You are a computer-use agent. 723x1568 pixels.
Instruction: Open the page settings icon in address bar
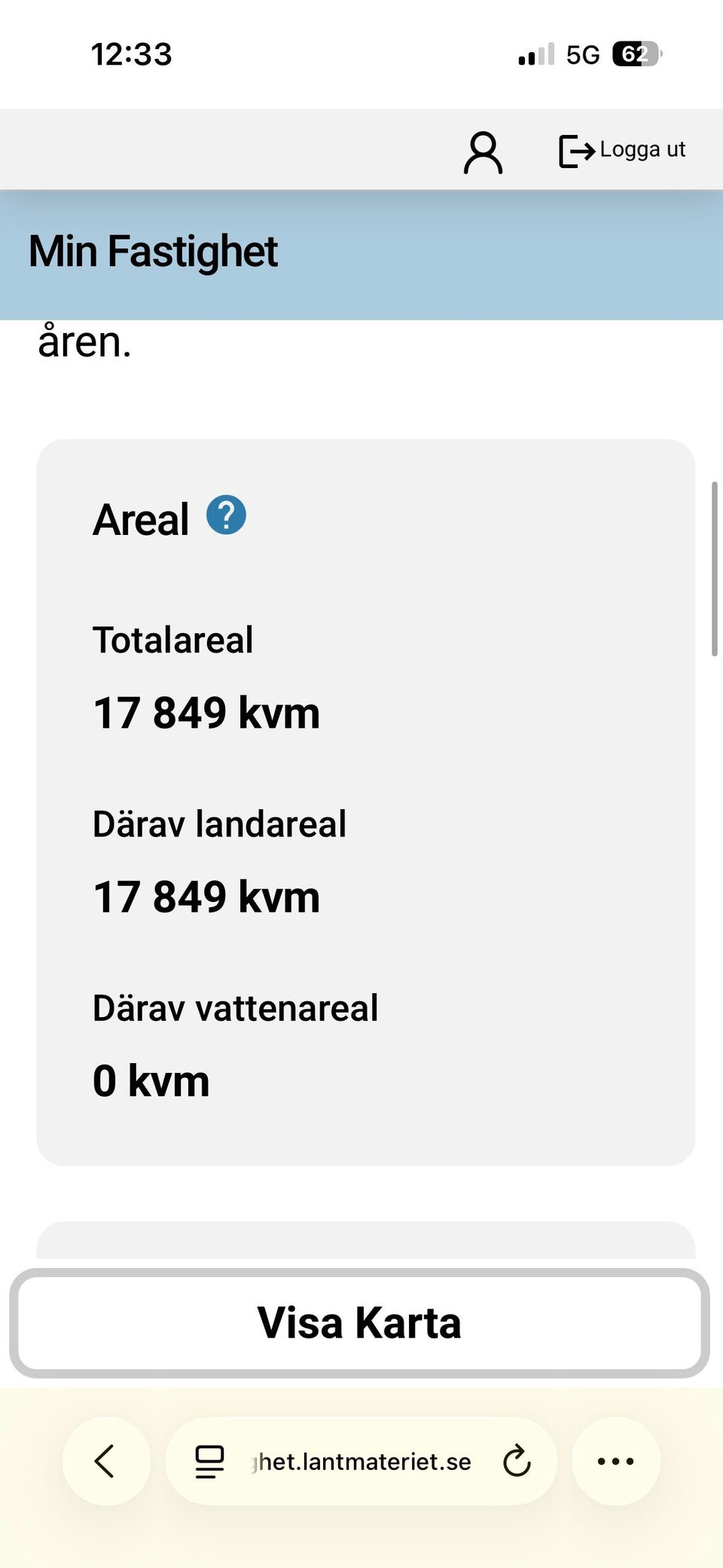tap(209, 1461)
